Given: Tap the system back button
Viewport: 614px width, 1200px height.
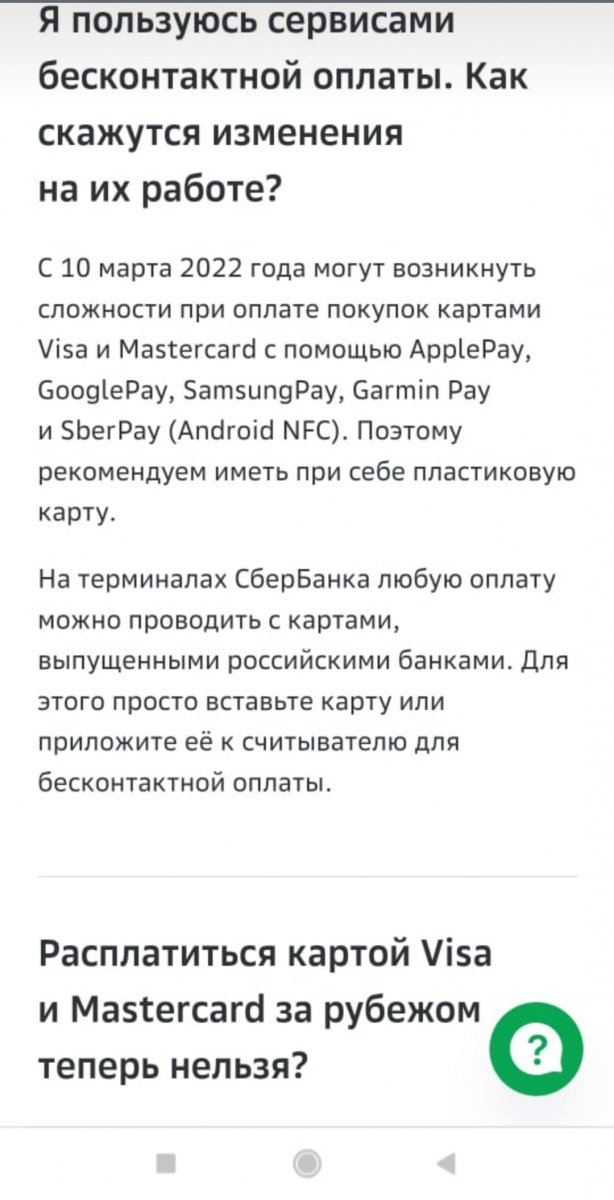Looking at the screenshot, I should [447, 1162].
